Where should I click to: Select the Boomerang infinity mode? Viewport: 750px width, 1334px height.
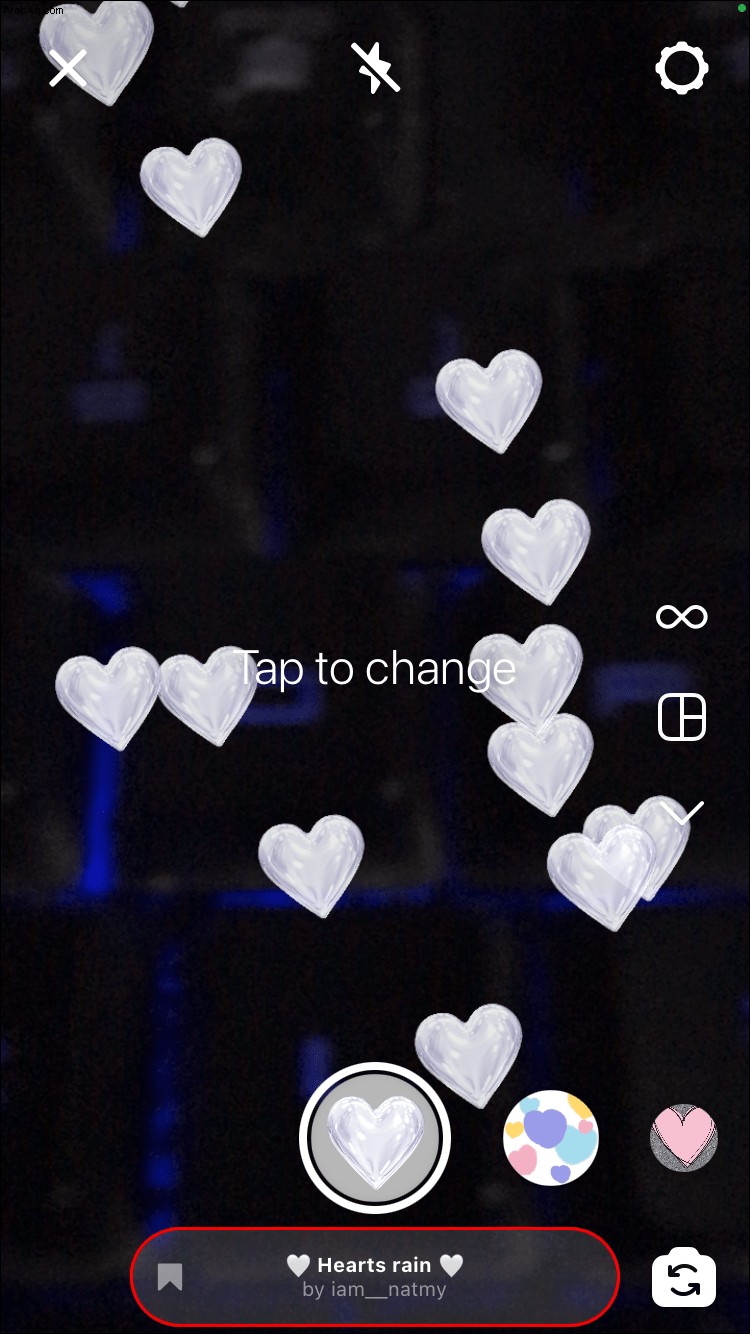[x=682, y=616]
